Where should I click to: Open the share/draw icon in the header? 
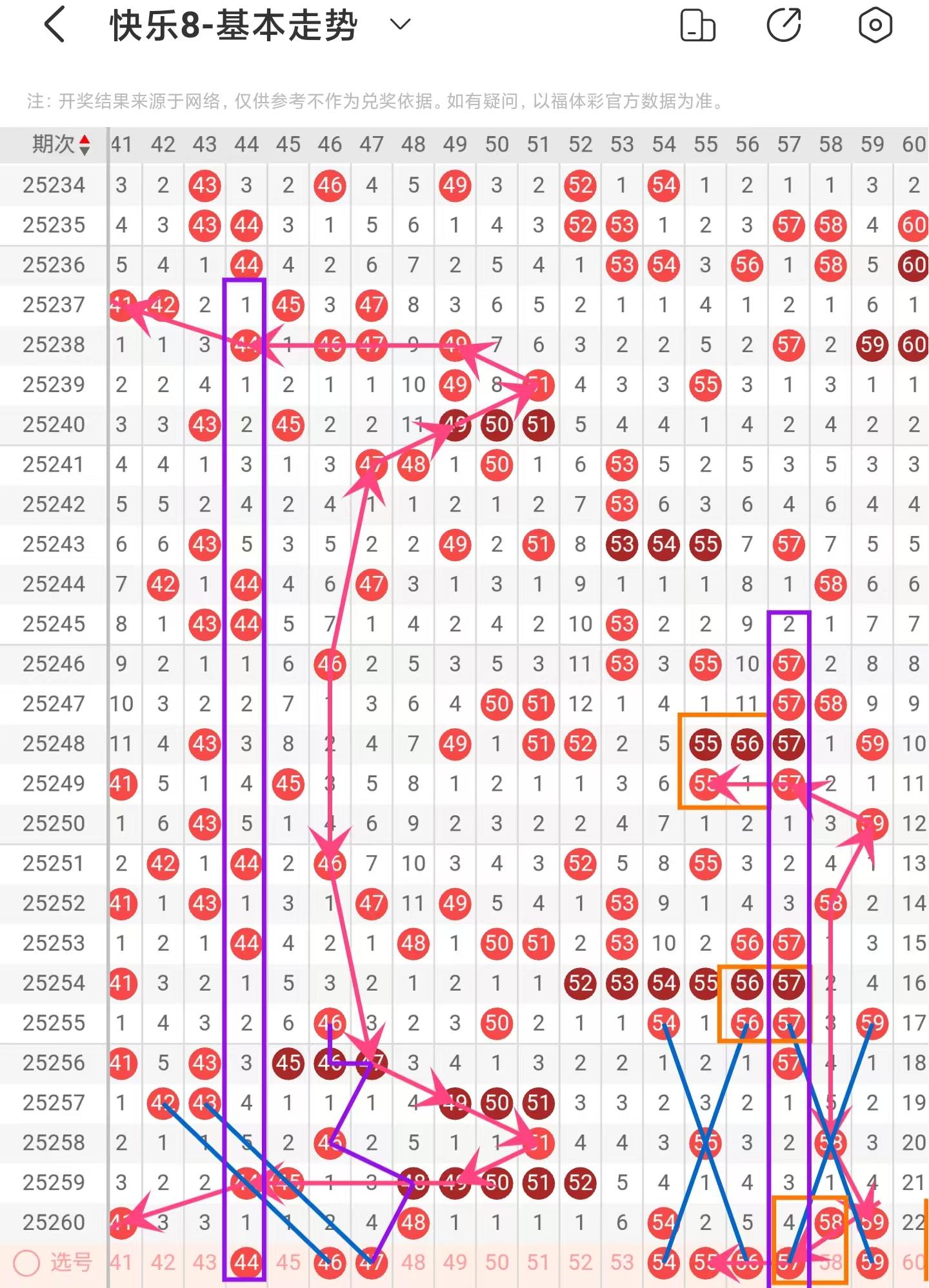[784, 25]
